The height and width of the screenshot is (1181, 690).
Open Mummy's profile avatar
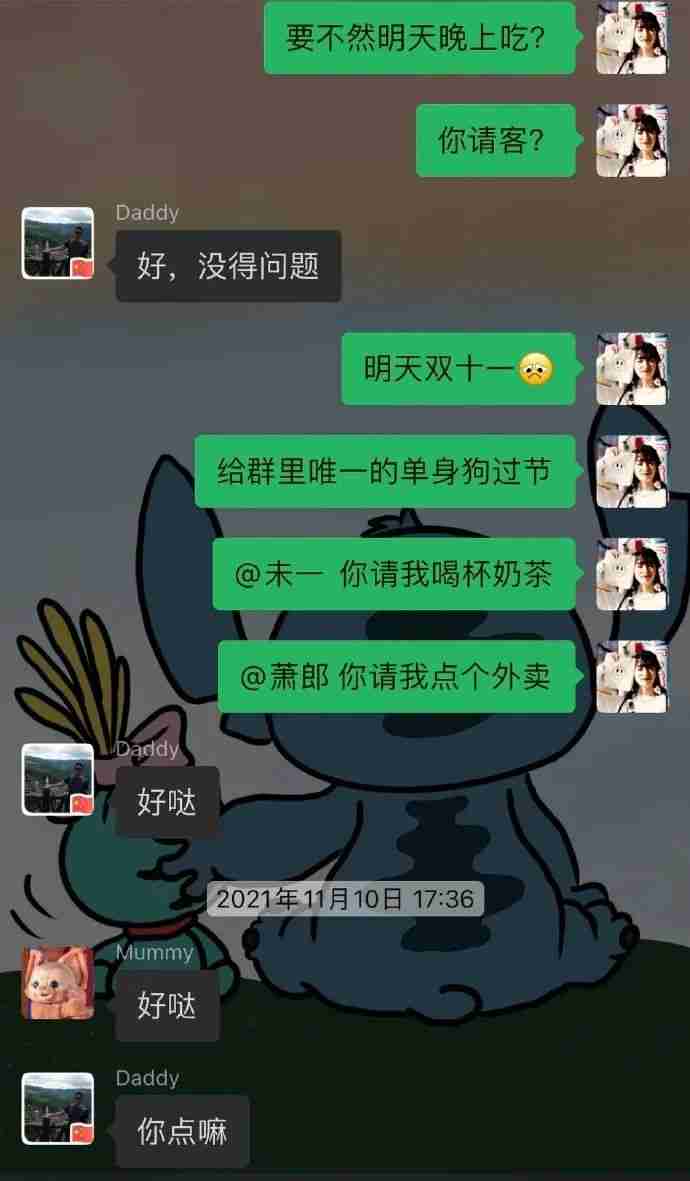coord(58,983)
